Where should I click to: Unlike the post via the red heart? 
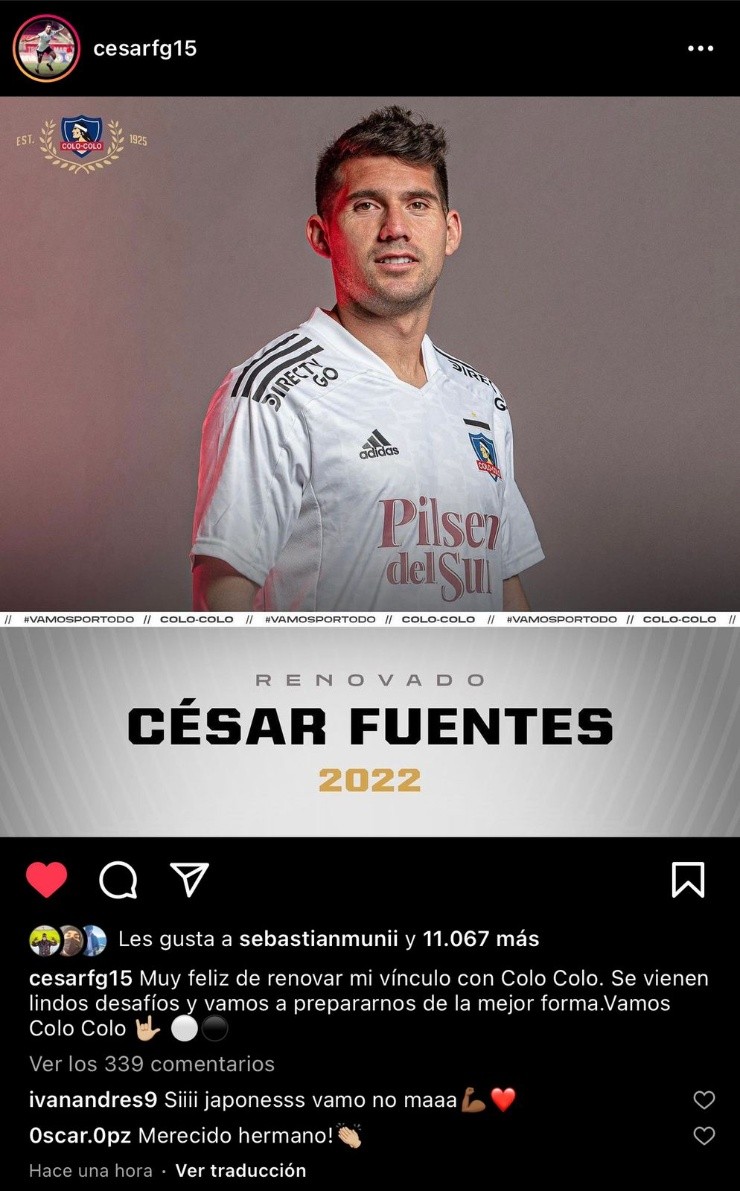pyautogui.click(x=46, y=880)
